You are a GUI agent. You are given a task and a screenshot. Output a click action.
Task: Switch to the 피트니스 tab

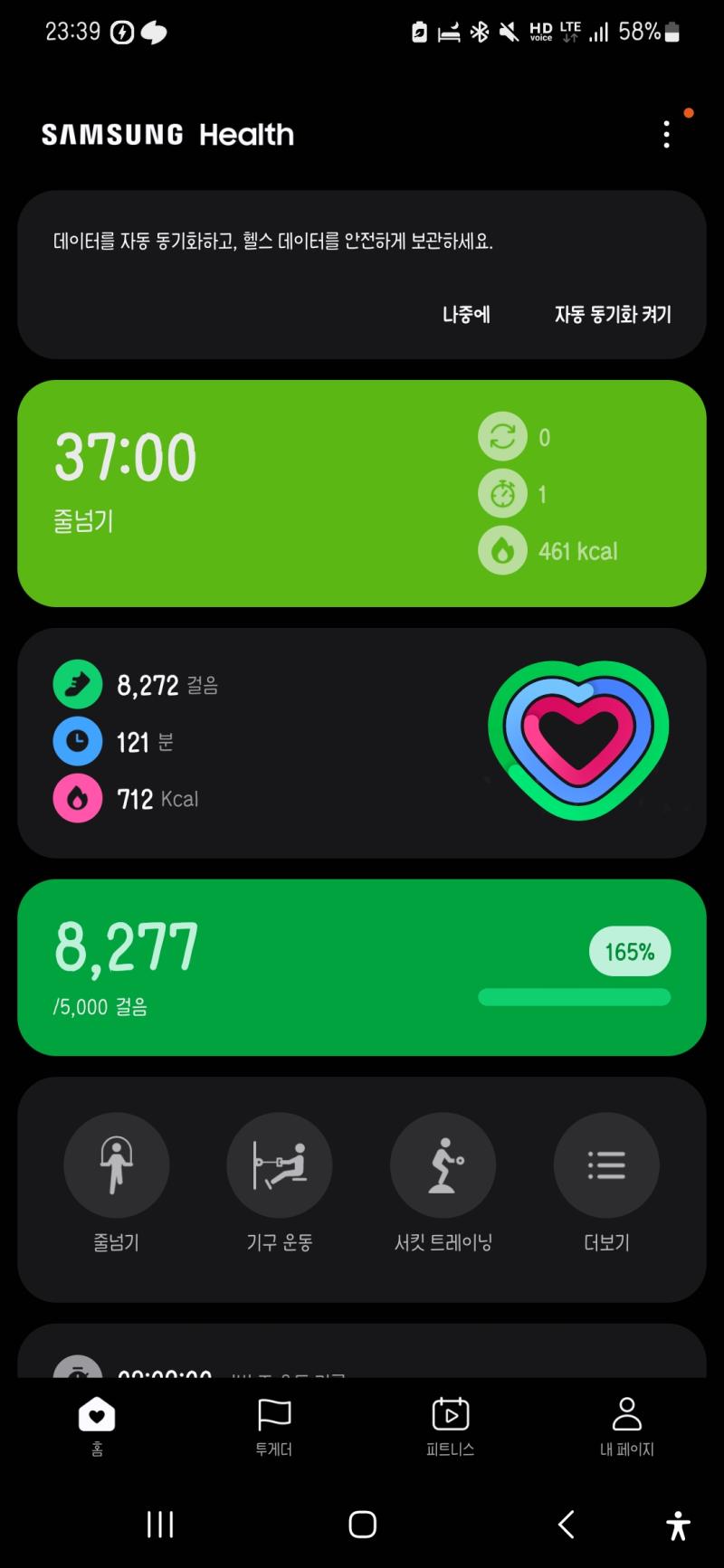point(450,1427)
